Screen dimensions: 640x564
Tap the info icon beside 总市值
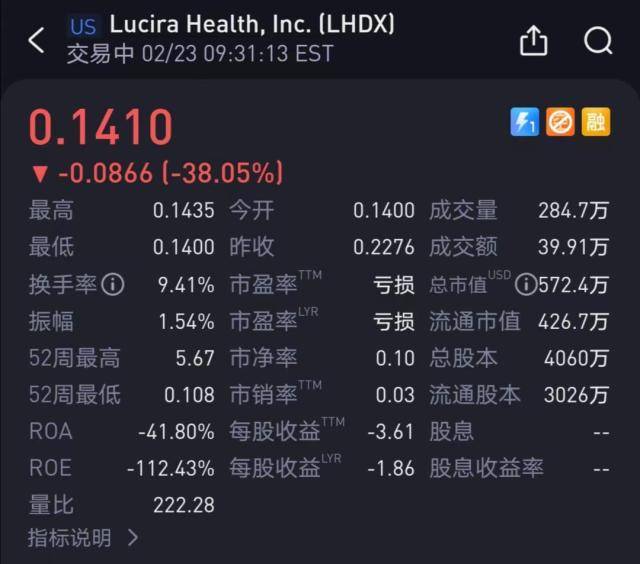click(x=525, y=285)
